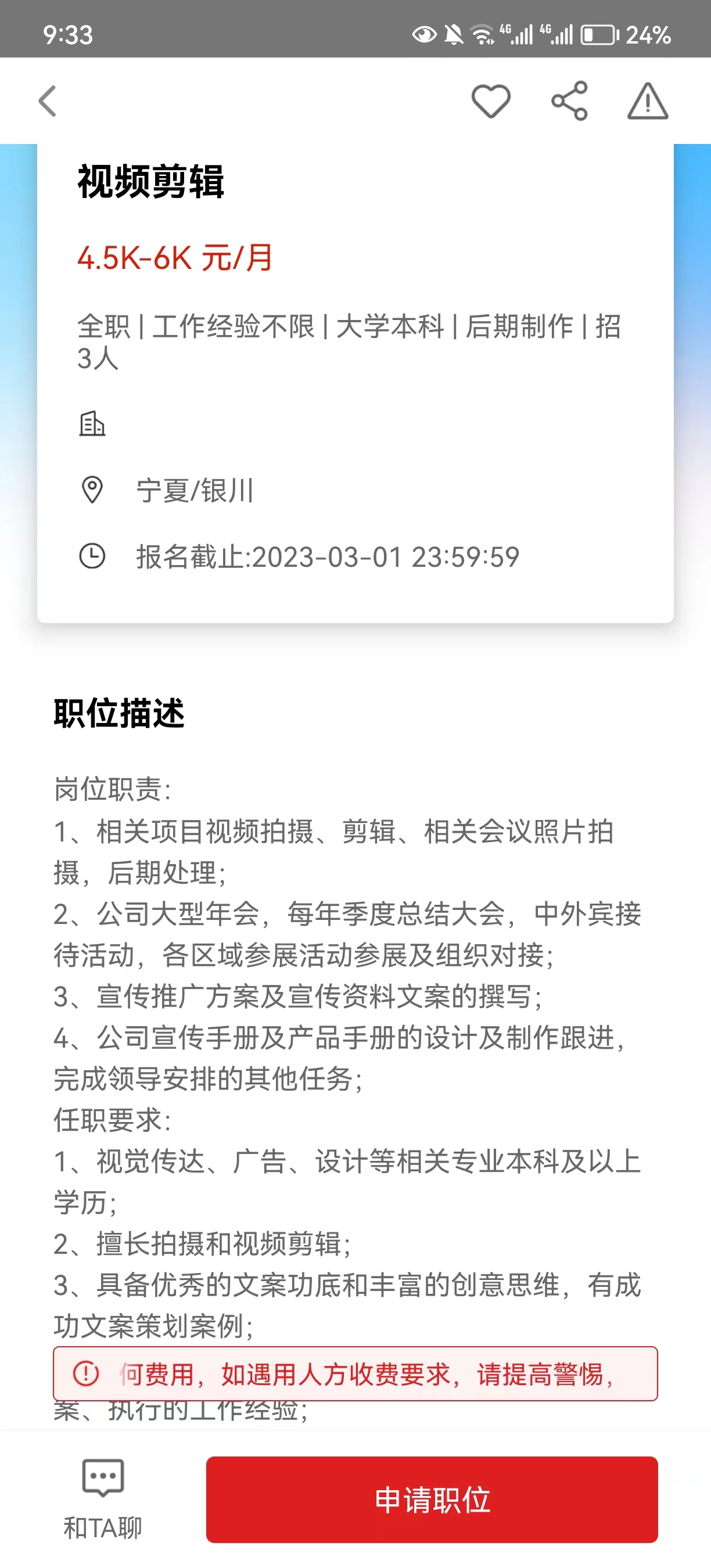The image size is (711, 1568).
Task: Tap 申请职位 to apply for the job
Action: pos(432,1499)
